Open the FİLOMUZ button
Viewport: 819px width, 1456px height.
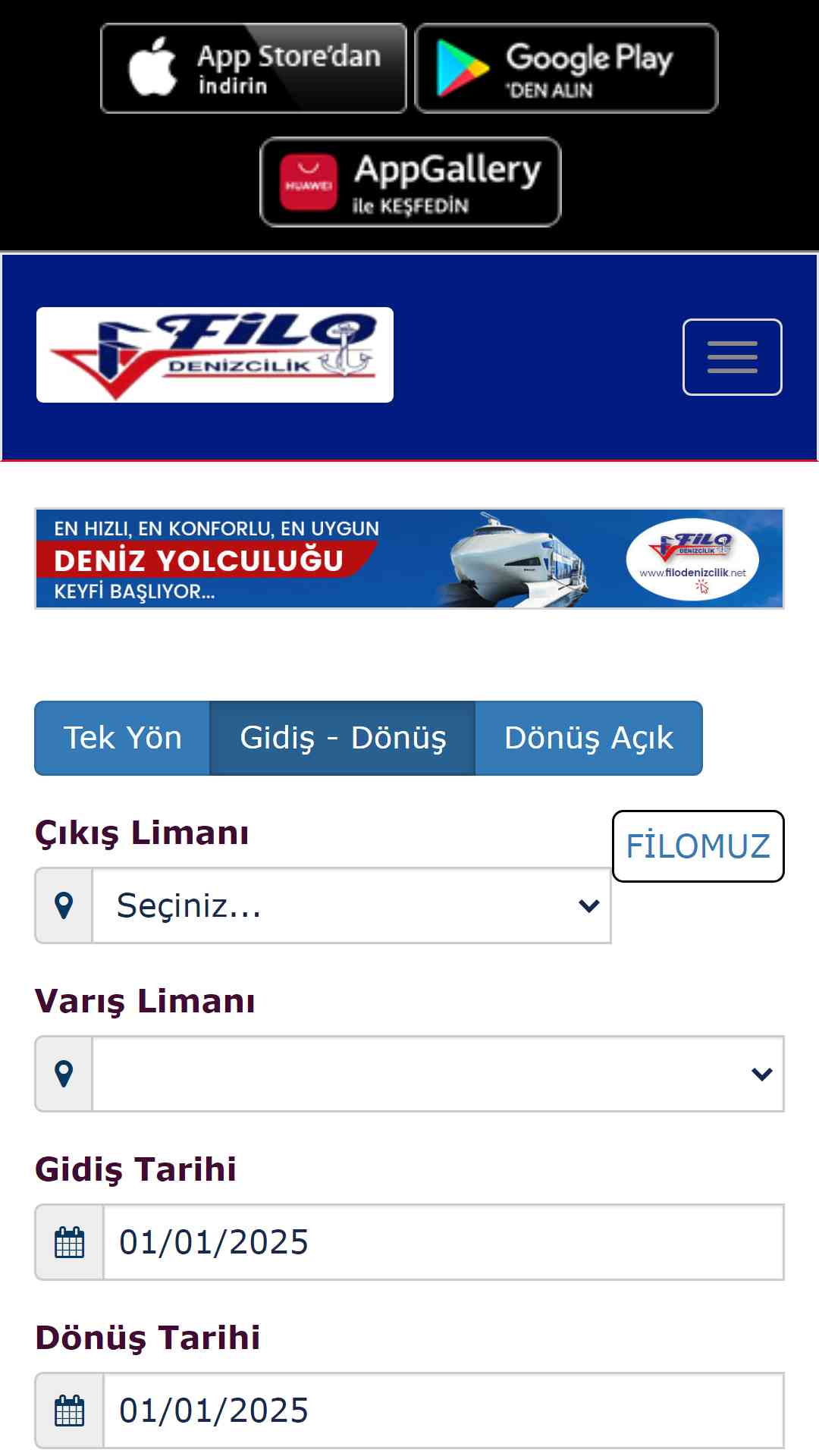pos(698,846)
